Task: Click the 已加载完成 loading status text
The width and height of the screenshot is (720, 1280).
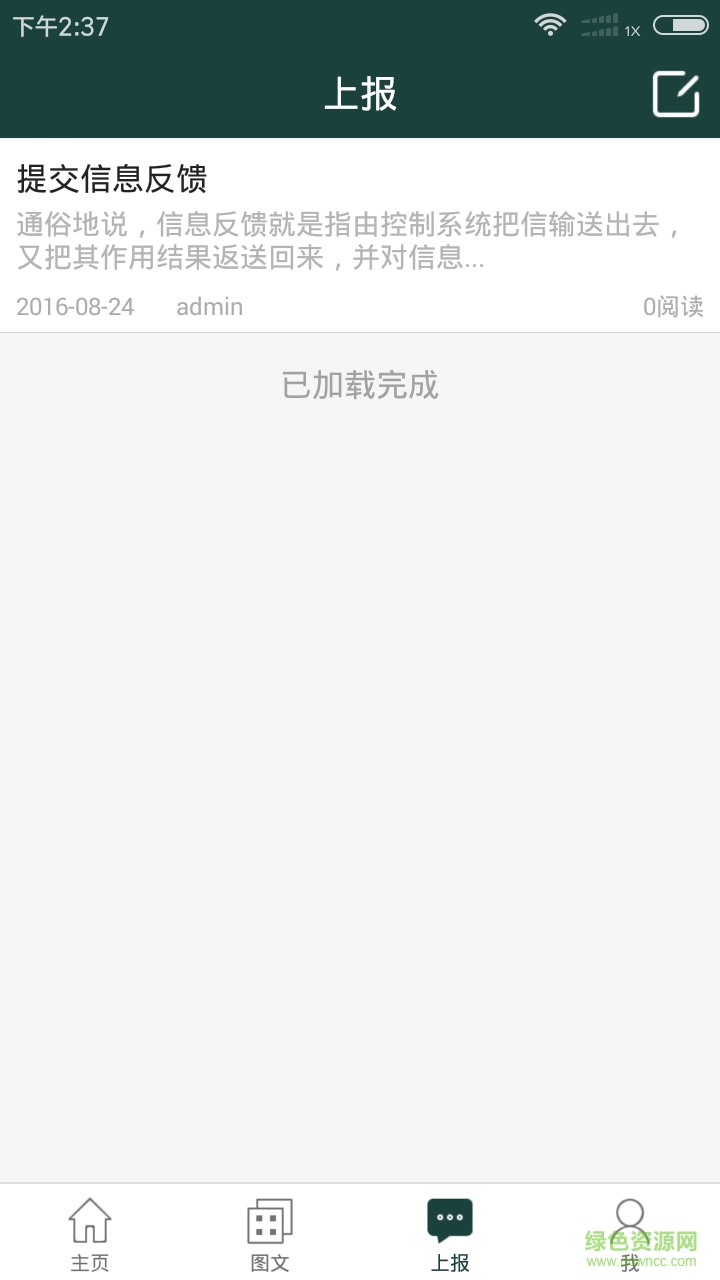Action: [360, 386]
